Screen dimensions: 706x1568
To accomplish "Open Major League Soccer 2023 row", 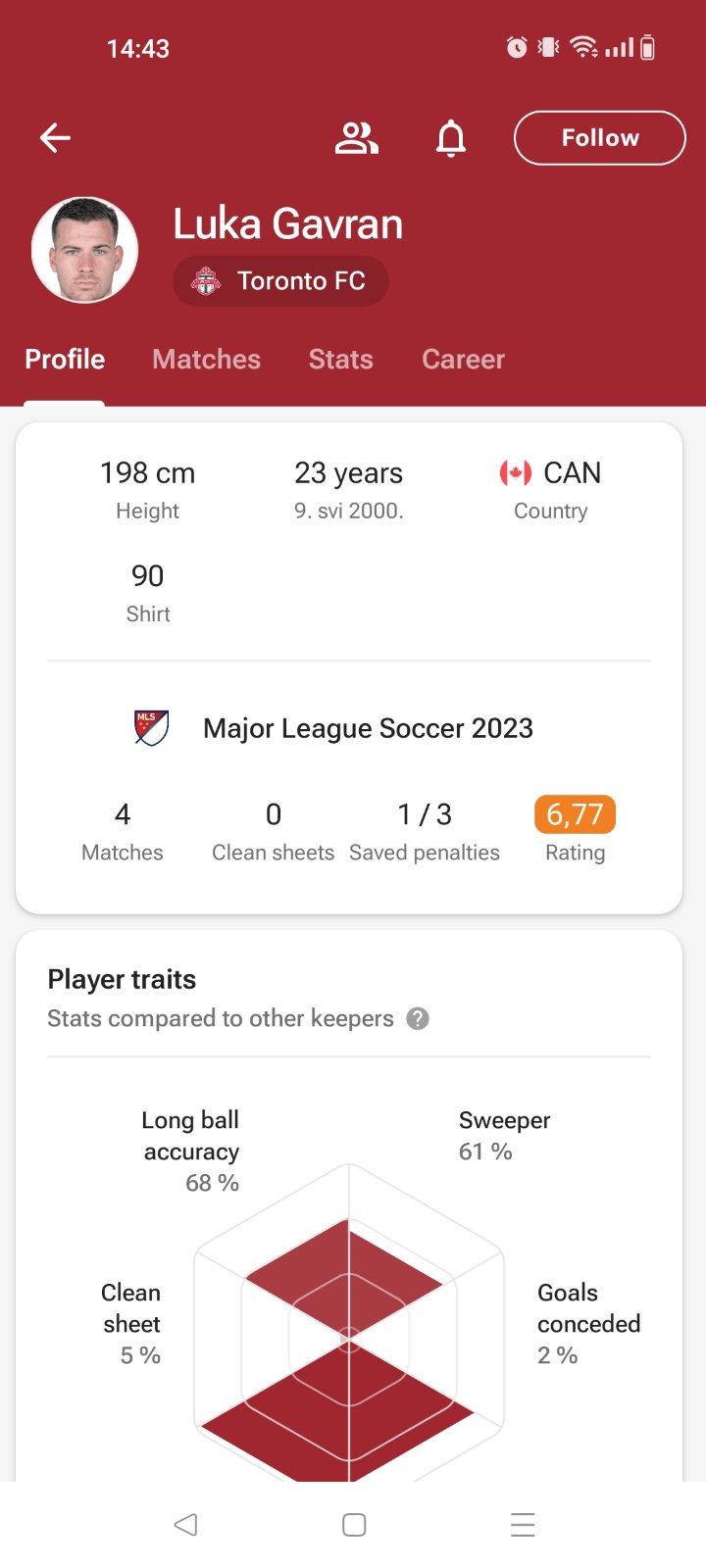I will pyautogui.click(x=349, y=728).
